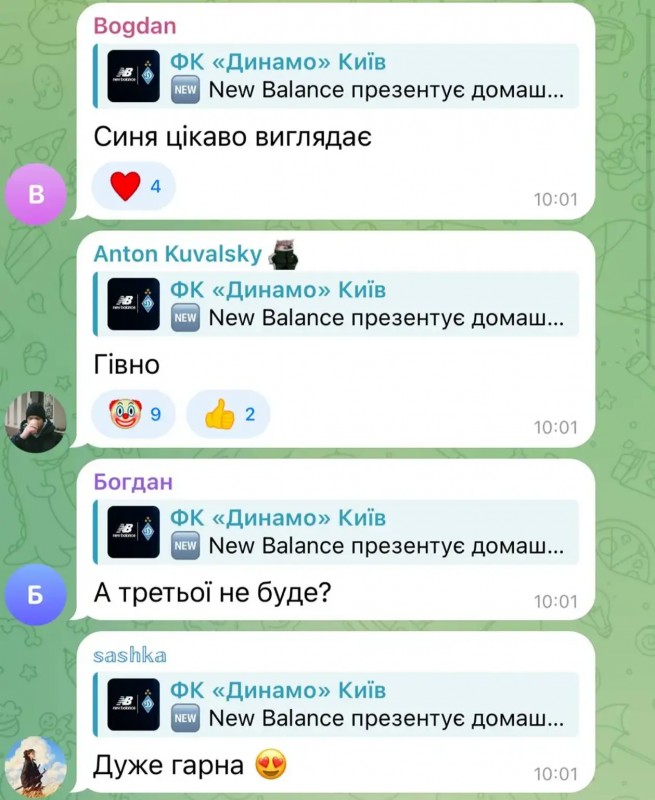Tap the sender name sashka
The image size is (655, 800).
tap(129, 655)
